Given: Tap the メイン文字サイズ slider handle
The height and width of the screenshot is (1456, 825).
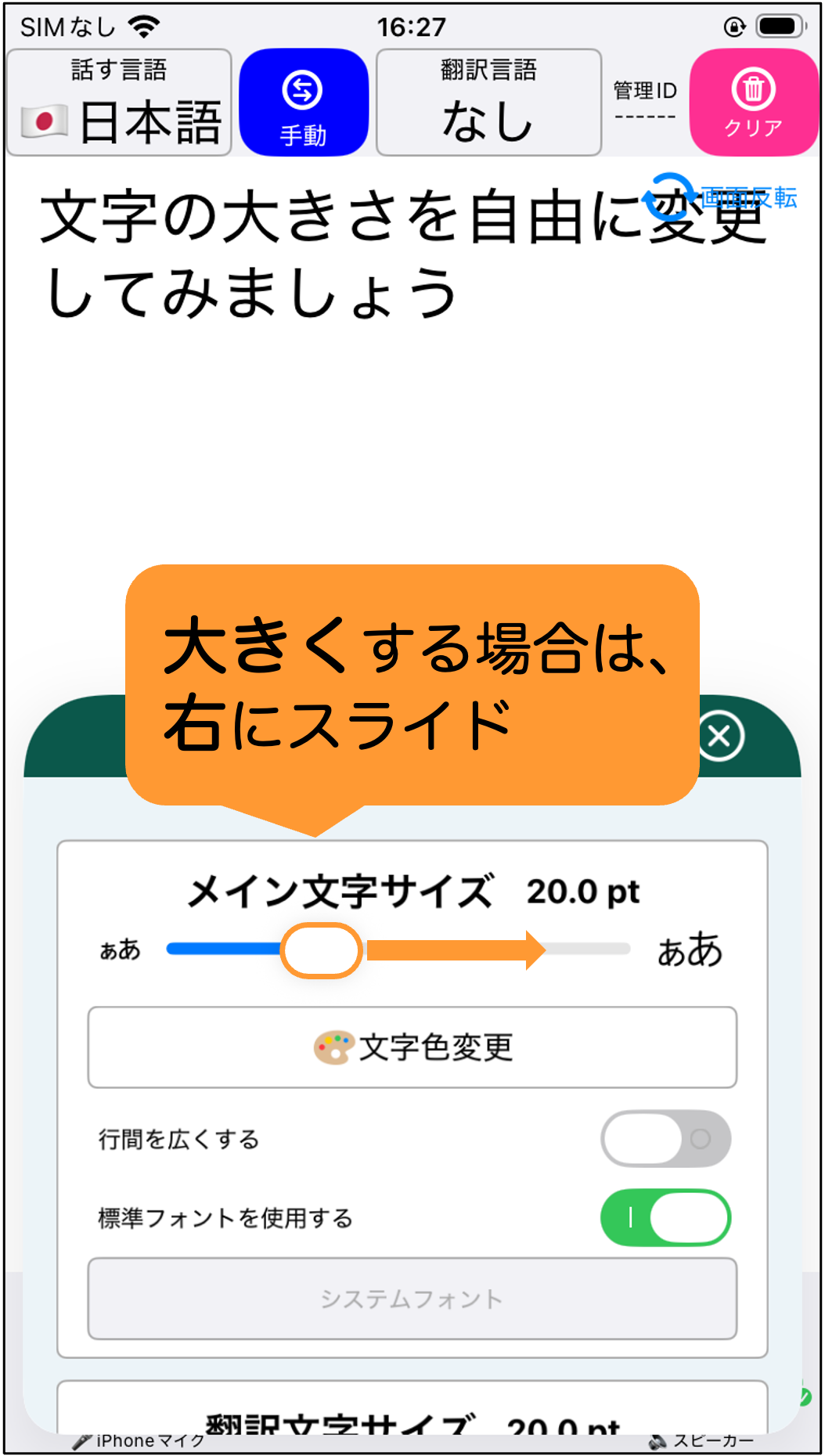Looking at the screenshot, I should click(321, 950).
